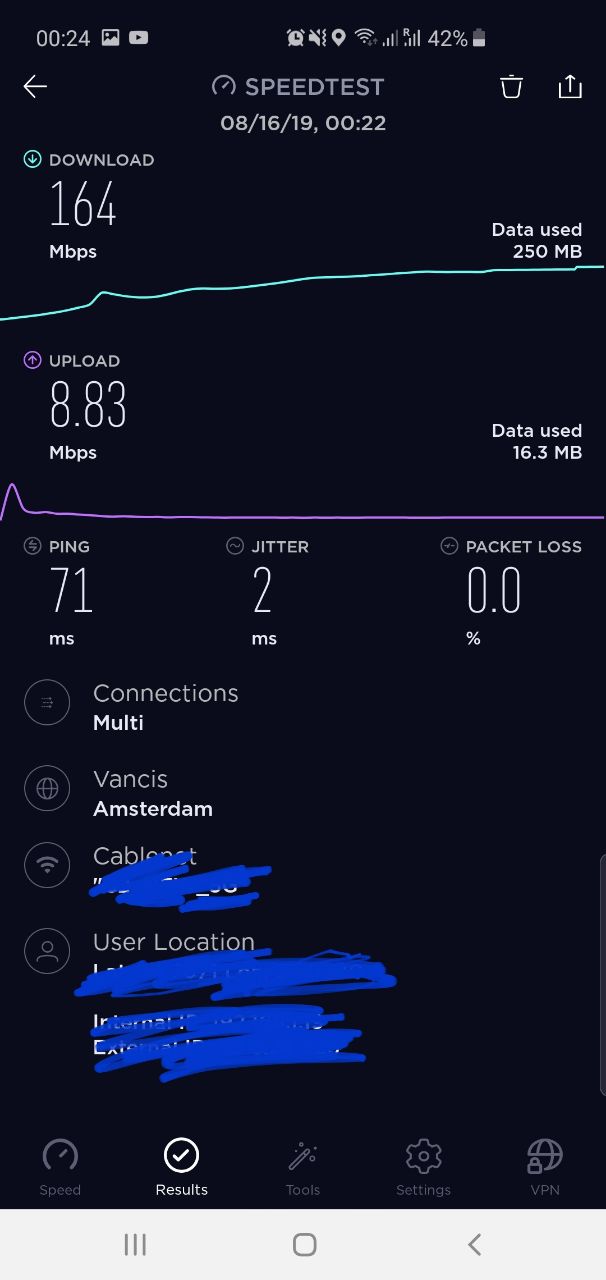Go to the Settings tab
The height and width of the screenshot is (1280, 606).
423,1167
